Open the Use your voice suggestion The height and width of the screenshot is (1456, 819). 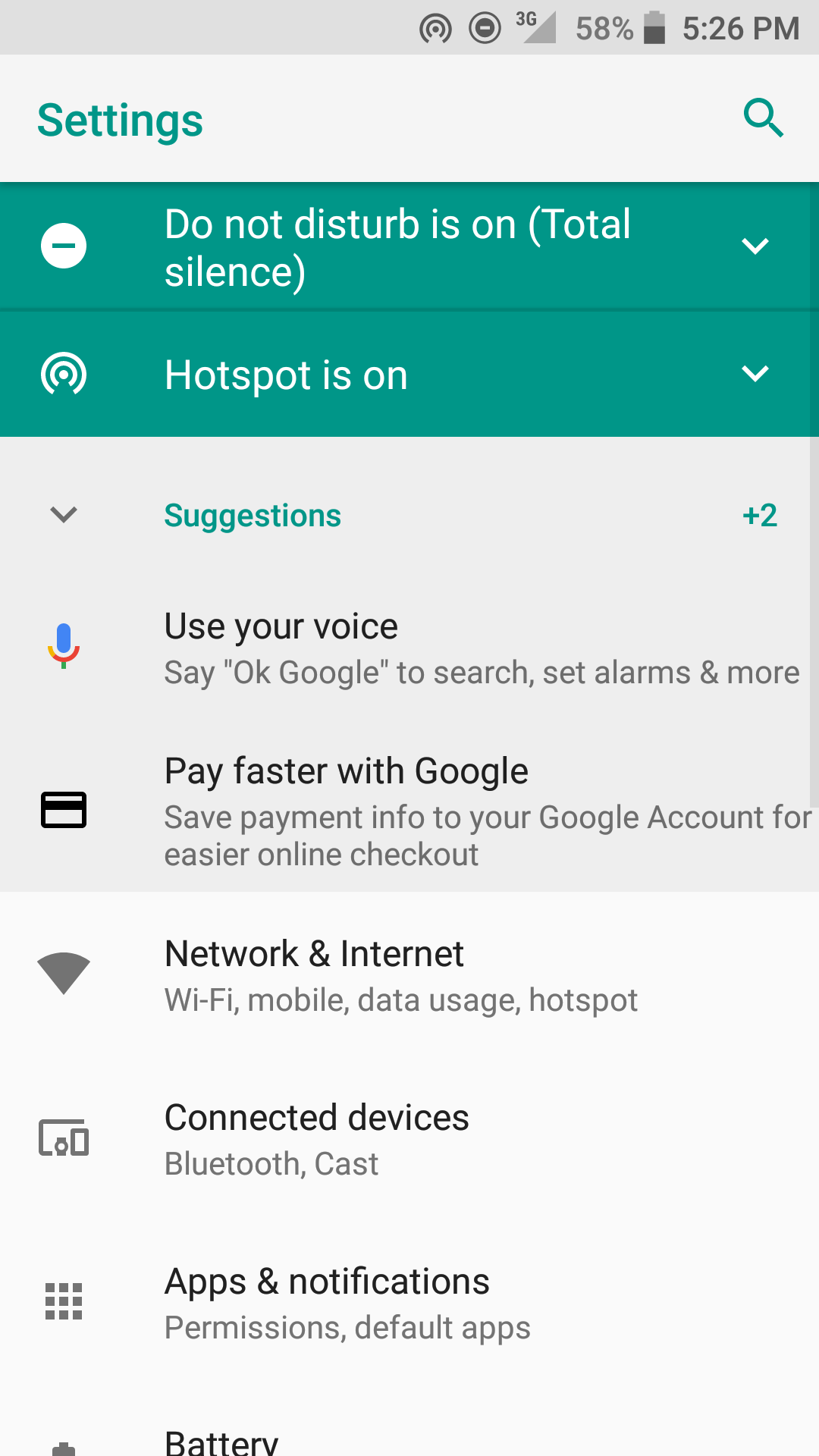pyautogui.click(x=409, y=649)
